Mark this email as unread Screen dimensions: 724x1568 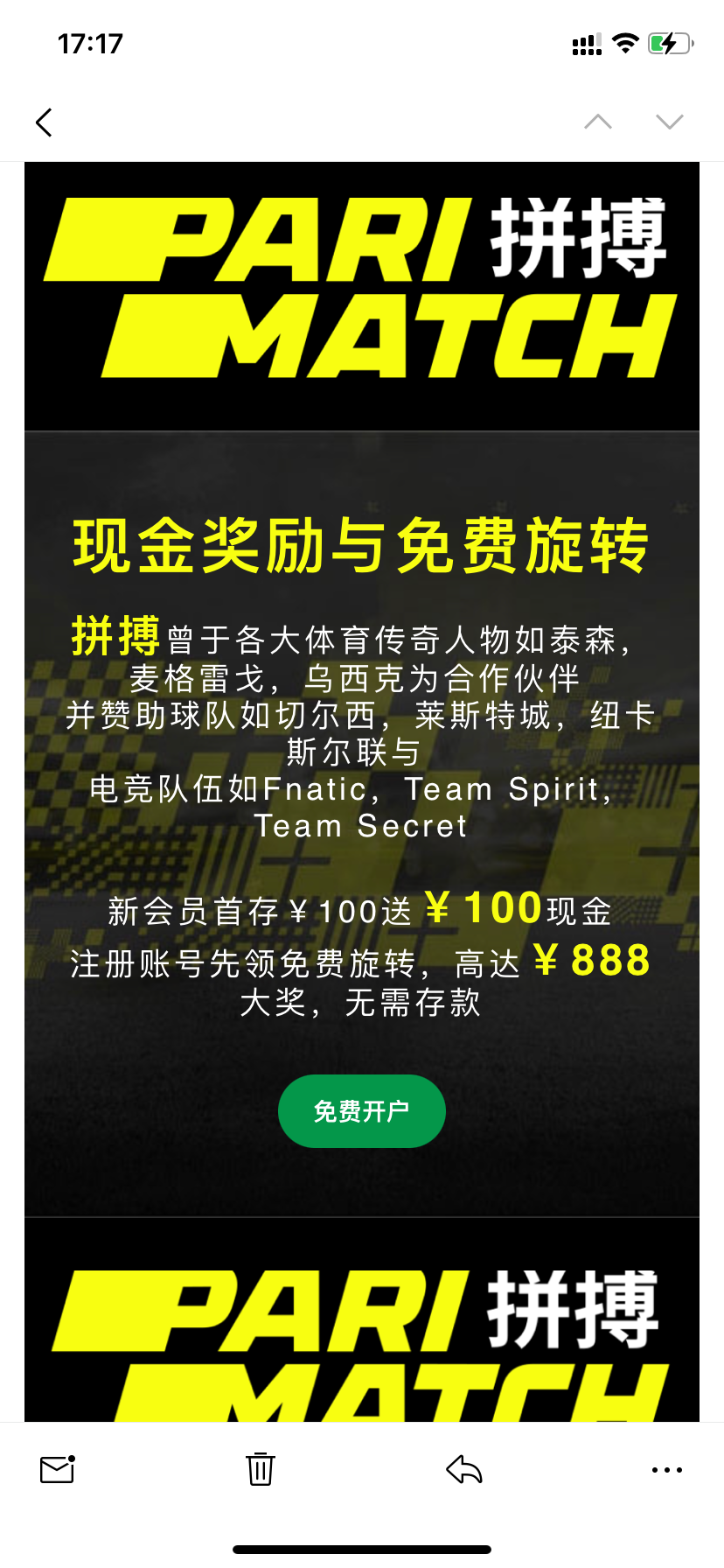pos(58,1469)
